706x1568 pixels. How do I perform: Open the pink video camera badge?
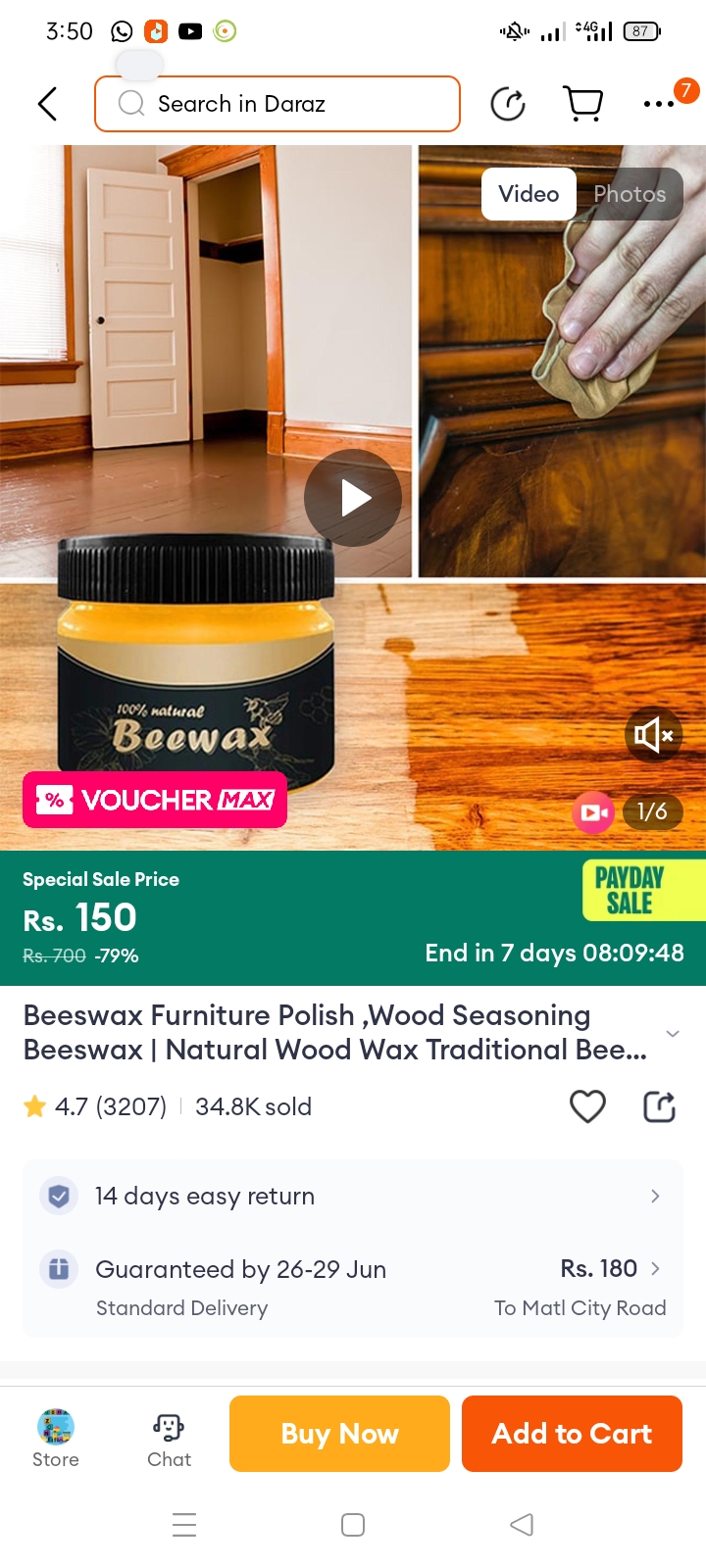[x=593, y=811]
